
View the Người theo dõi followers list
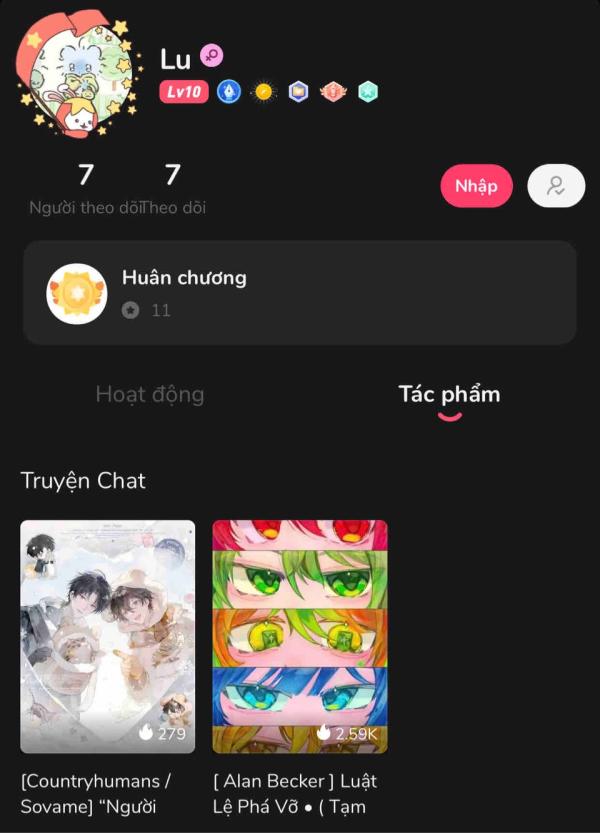click(x=85, y=189)
